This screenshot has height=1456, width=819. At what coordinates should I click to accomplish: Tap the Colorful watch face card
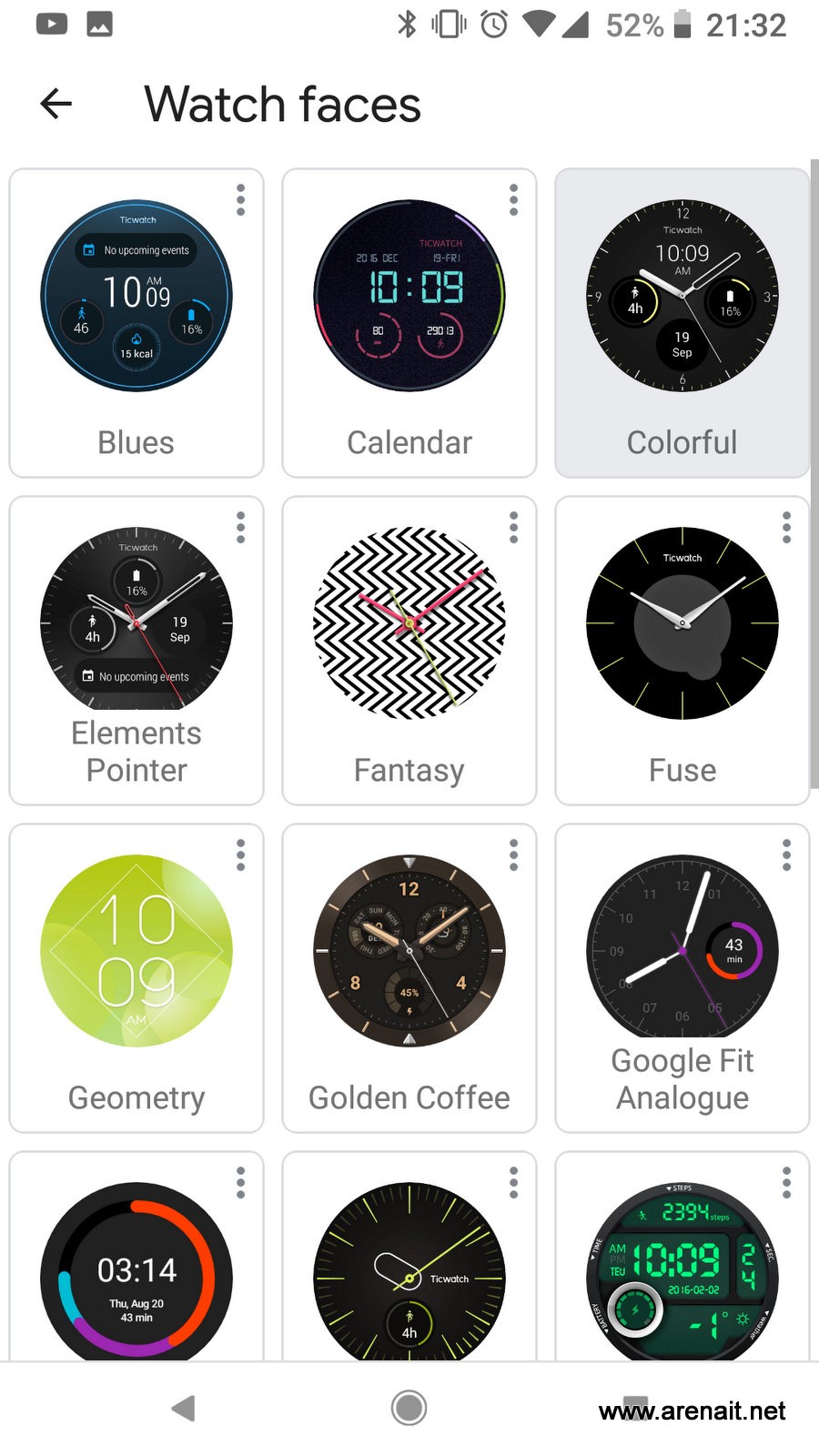[x=682, y=323]
